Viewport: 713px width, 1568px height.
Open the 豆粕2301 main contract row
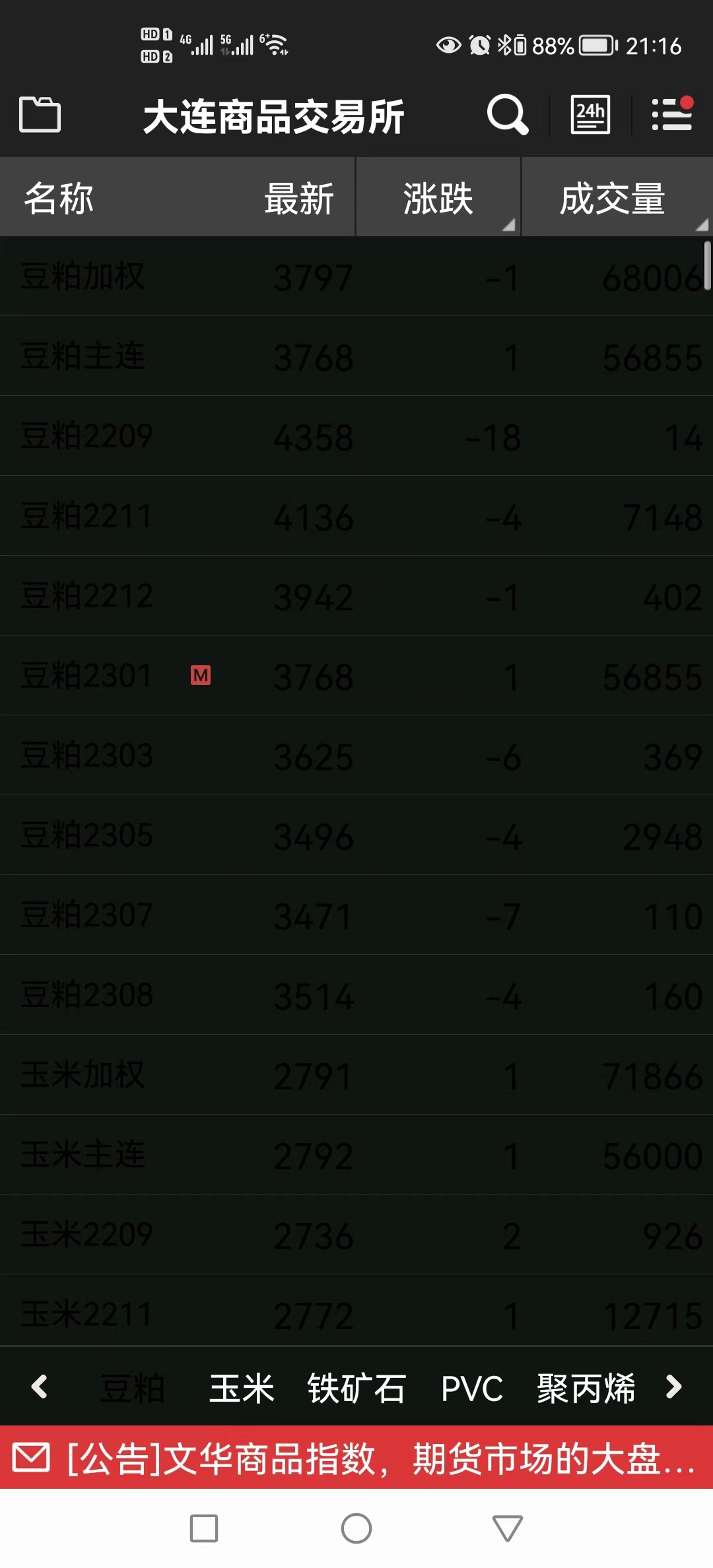(356, 676)
